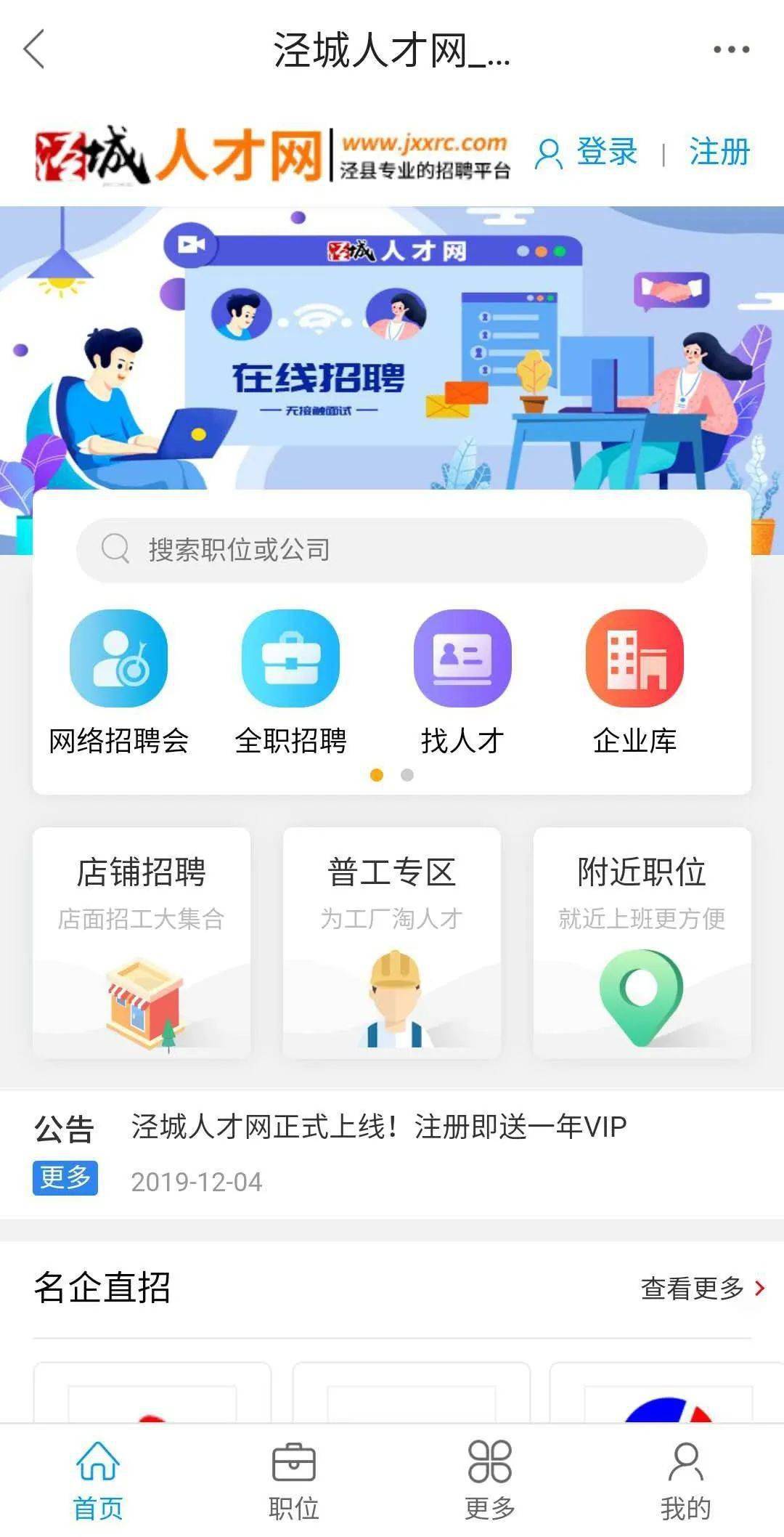The height and width of the screenshot is (1537, 784).
Task: Jump to the second page indicator dot
Action: [x=407, y=775]
